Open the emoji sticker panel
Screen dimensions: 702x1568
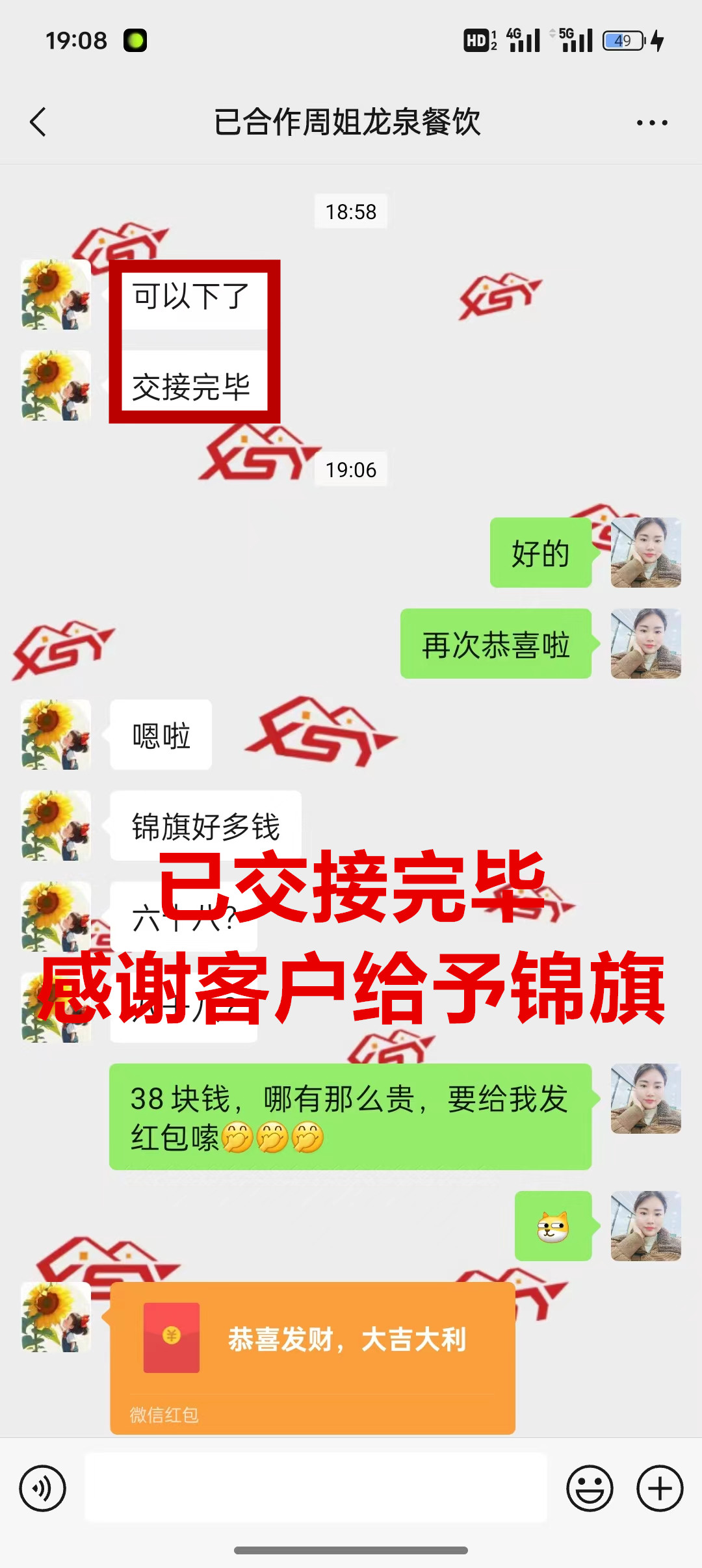tap(590, 1488)
